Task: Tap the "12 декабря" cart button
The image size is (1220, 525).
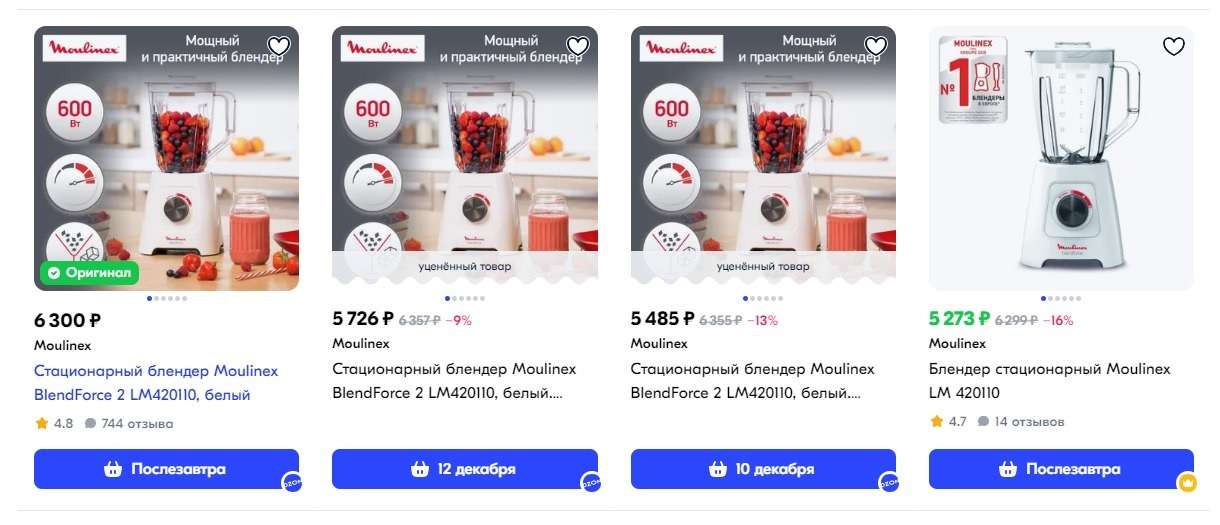Action: (465, 469)
